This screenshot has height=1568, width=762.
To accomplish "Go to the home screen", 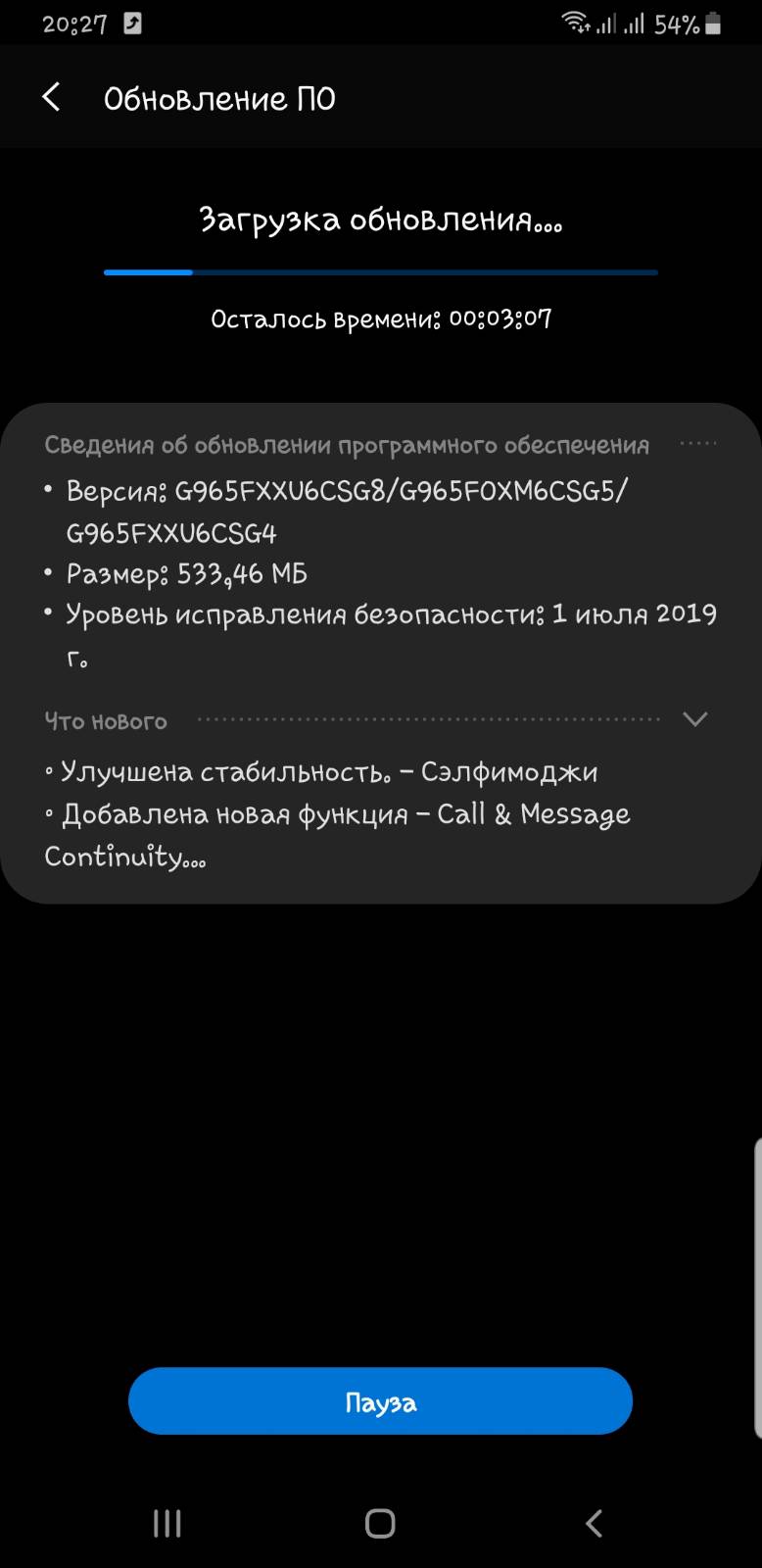I will coord(380,1523).
